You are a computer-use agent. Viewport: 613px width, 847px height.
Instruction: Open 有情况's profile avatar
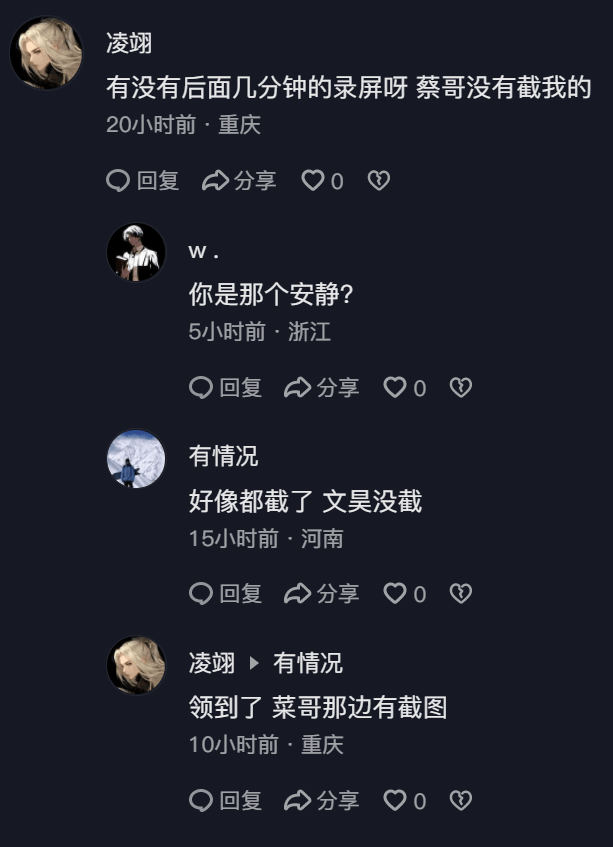click(x=136, y=459)
